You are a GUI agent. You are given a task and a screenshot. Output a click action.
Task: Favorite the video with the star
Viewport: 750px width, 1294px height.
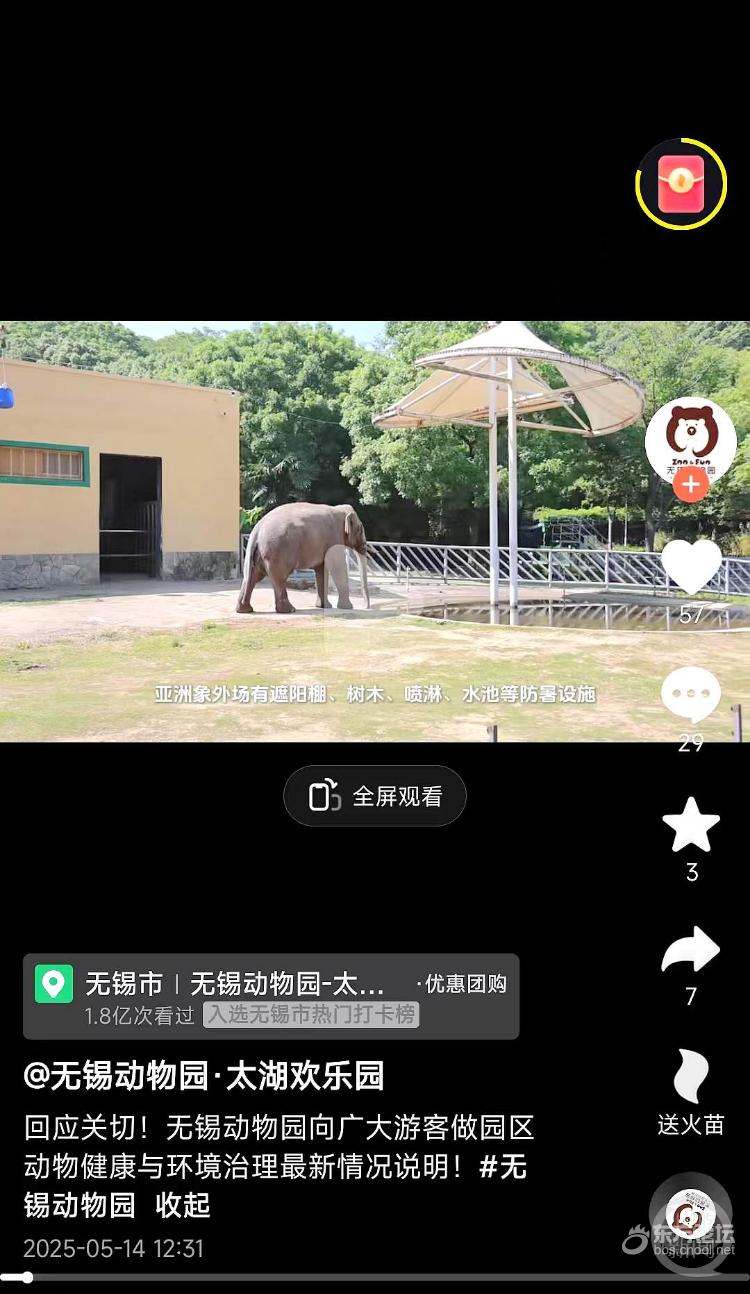coord(691,825)
